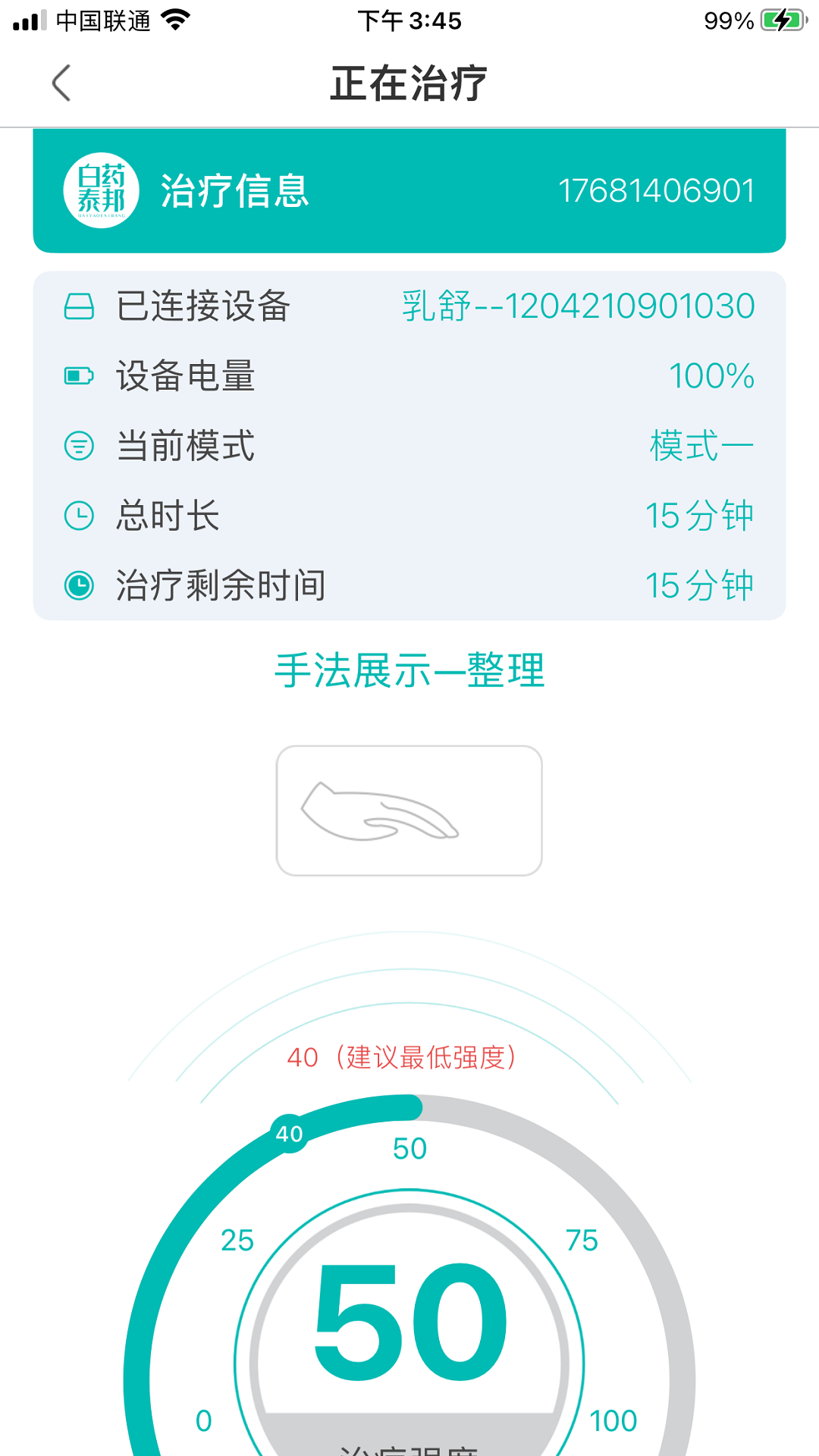Click the charging battery indicator in status bar
Image resolution: width=819 pixels, height=1456 pixels.
click(x=782, y=20)
